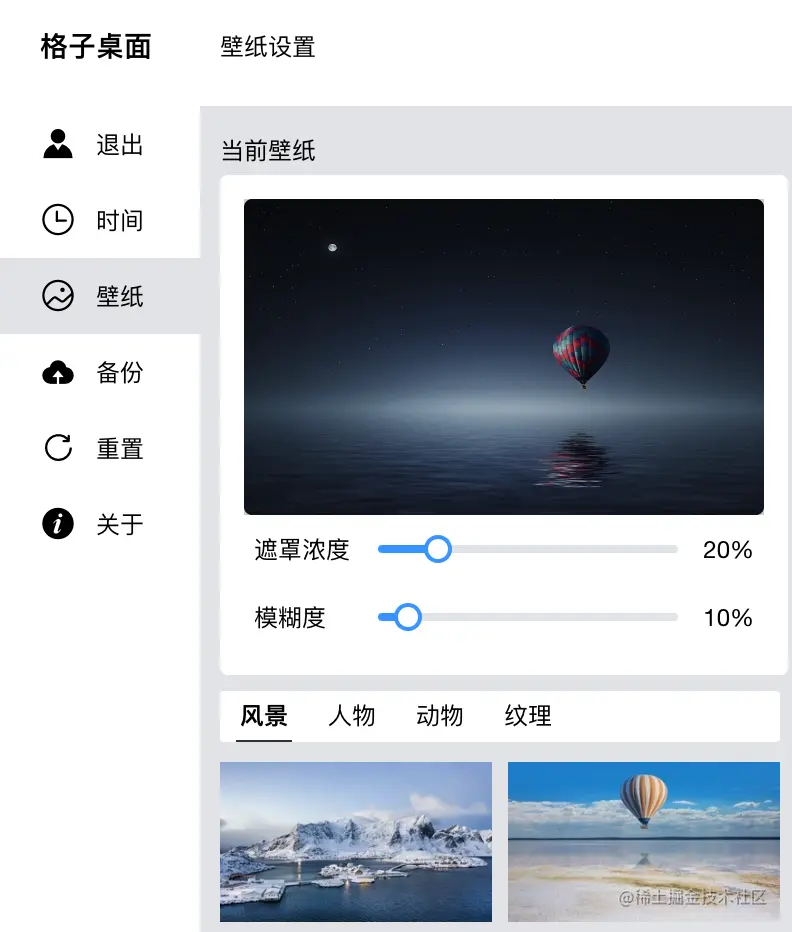
Task: Switch to the 动物 tab
Action: [x=440, y=716]
